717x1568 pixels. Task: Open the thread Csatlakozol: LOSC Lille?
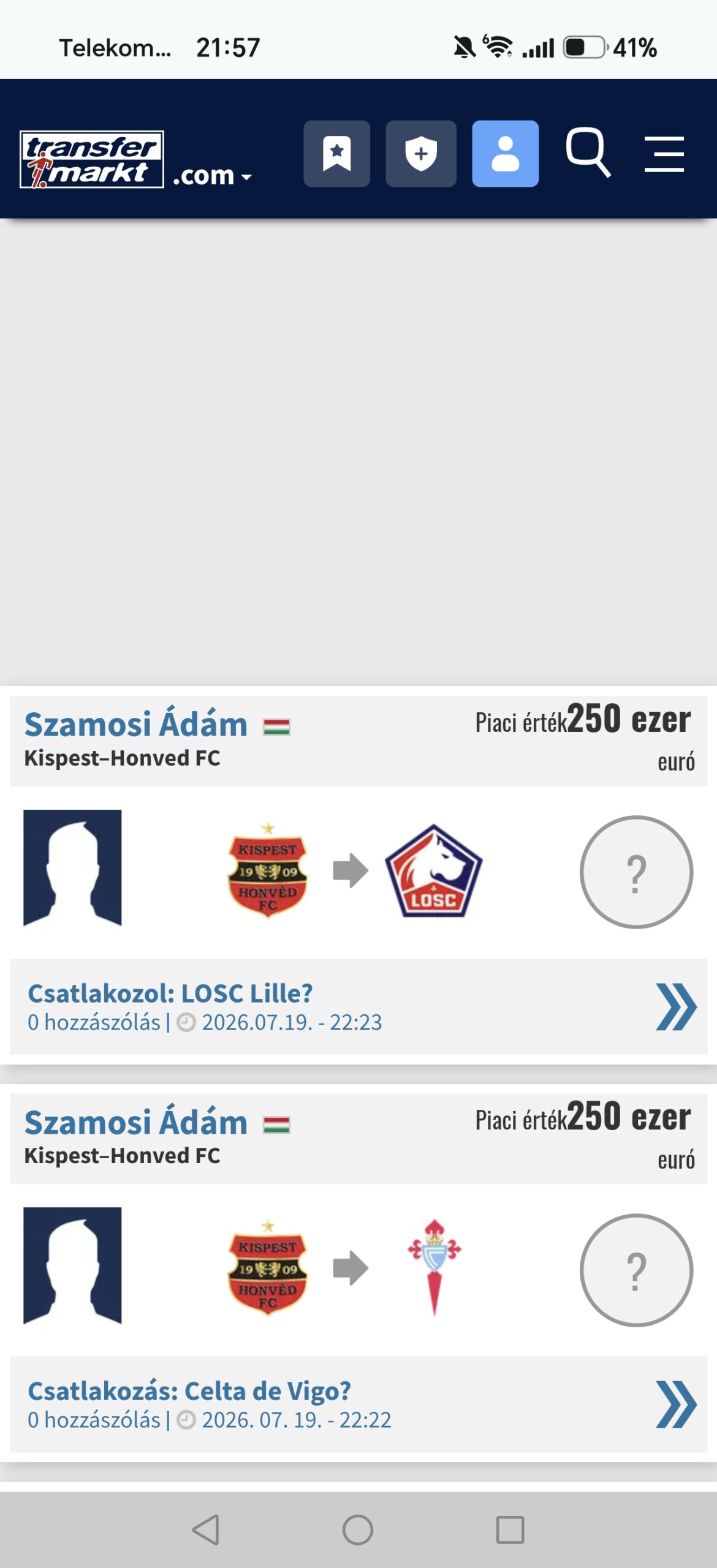coord(170,993)
